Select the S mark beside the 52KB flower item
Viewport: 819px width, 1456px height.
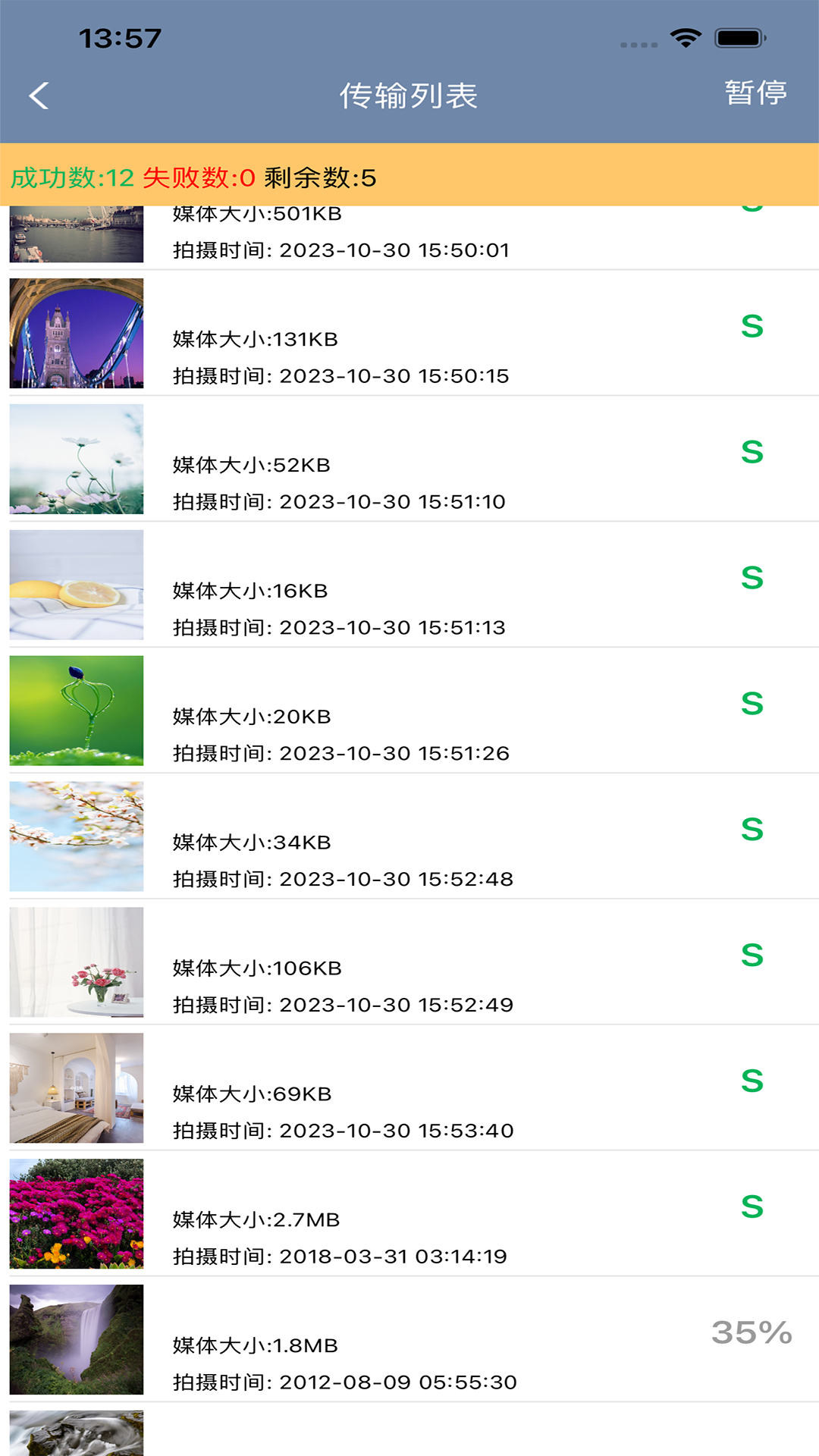point(751,453)
